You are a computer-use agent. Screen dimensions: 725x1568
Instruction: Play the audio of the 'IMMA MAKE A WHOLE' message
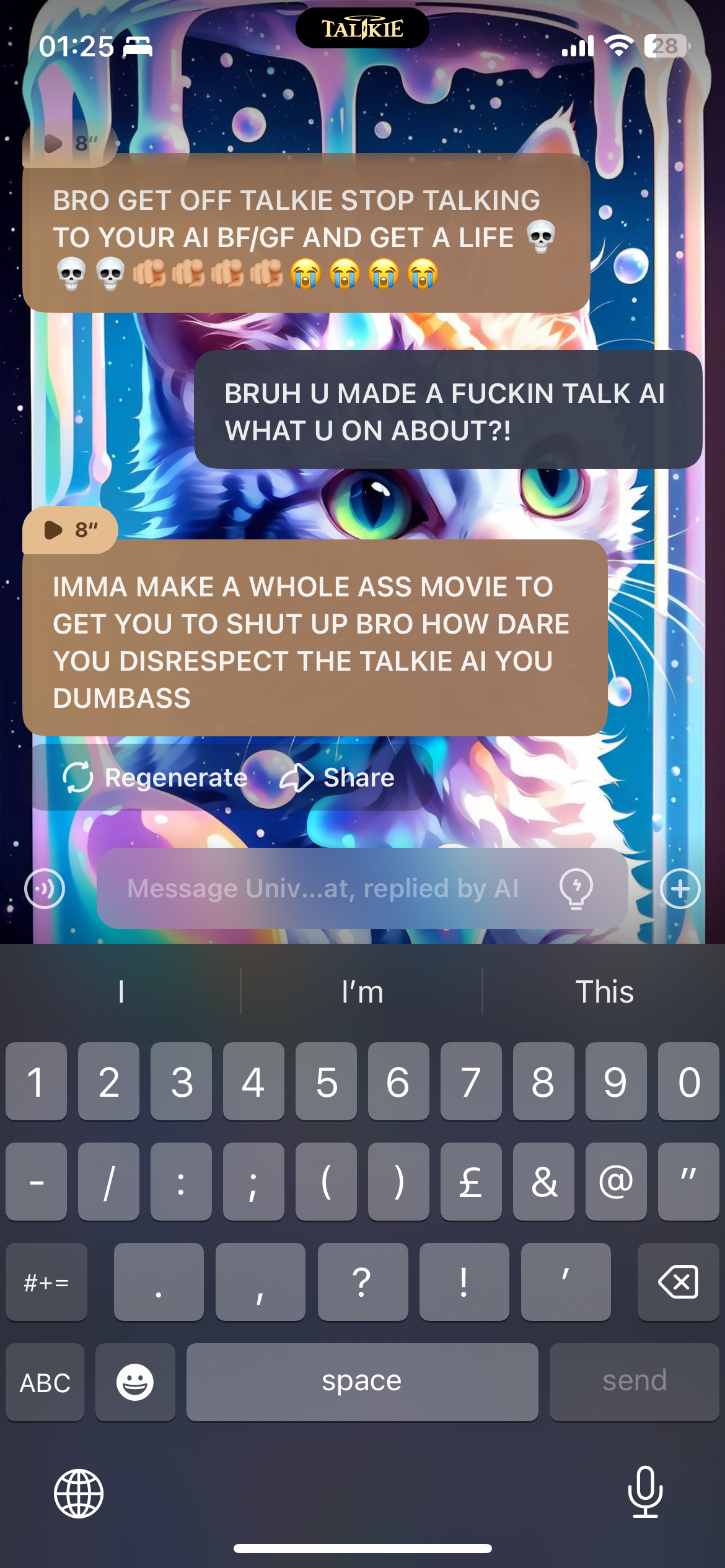click(68, 530)
